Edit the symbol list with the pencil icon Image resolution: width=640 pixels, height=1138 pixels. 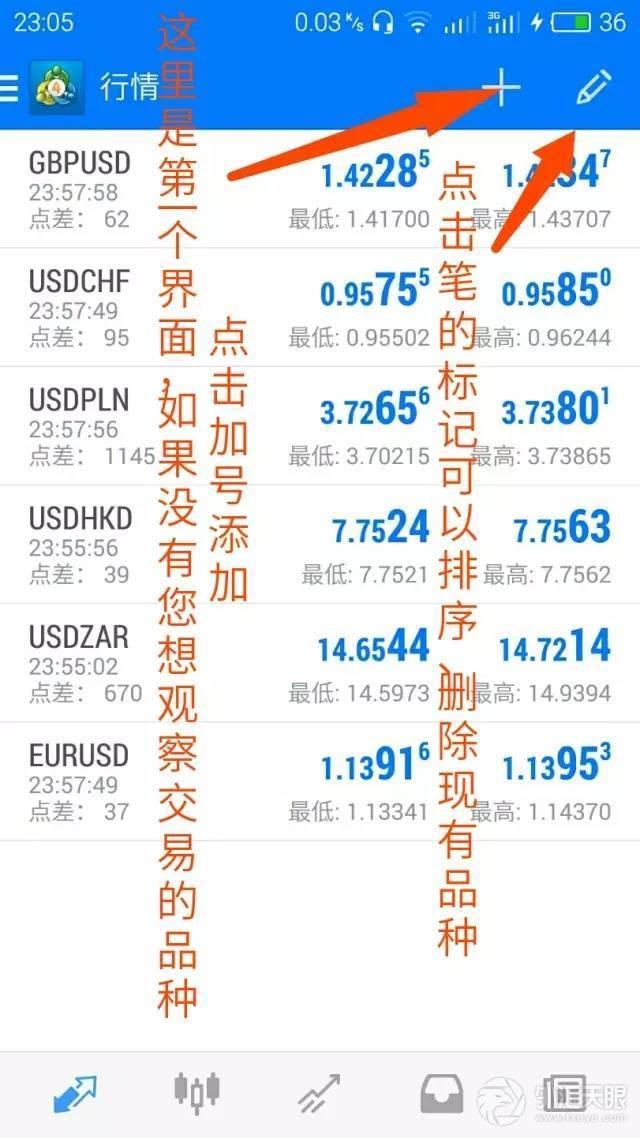click(592, 88)
